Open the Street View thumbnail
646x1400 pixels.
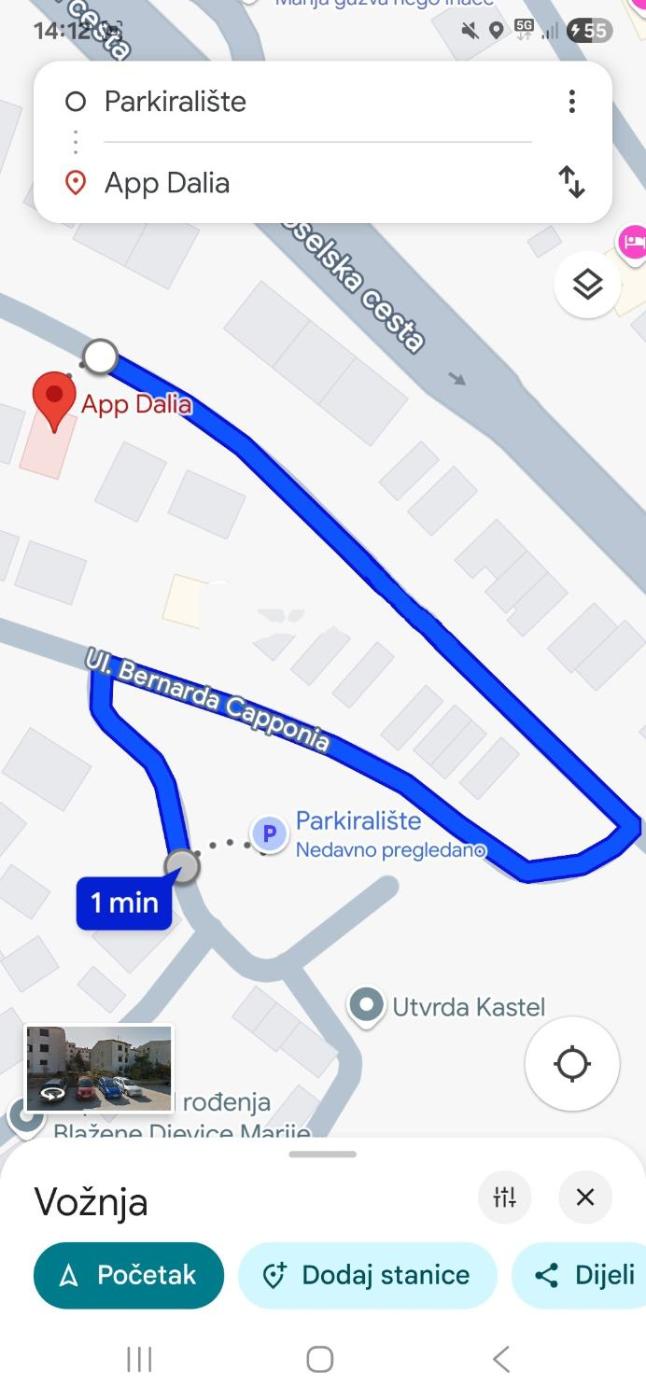tap(99, 1069)
